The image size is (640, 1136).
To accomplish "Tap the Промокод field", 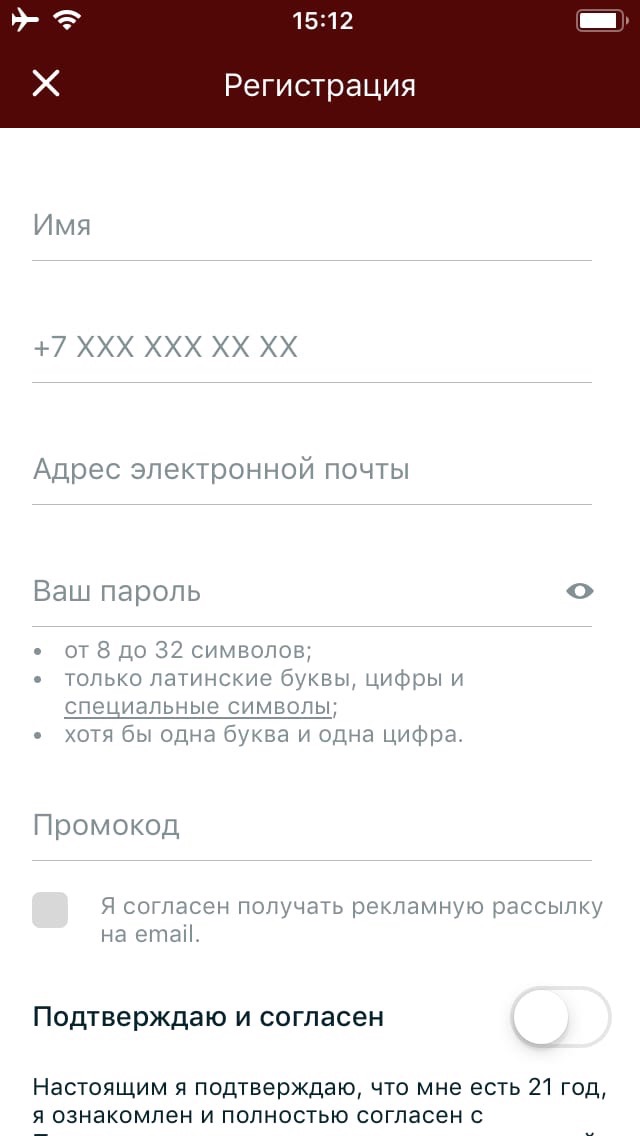I will [x=312, y=826].
